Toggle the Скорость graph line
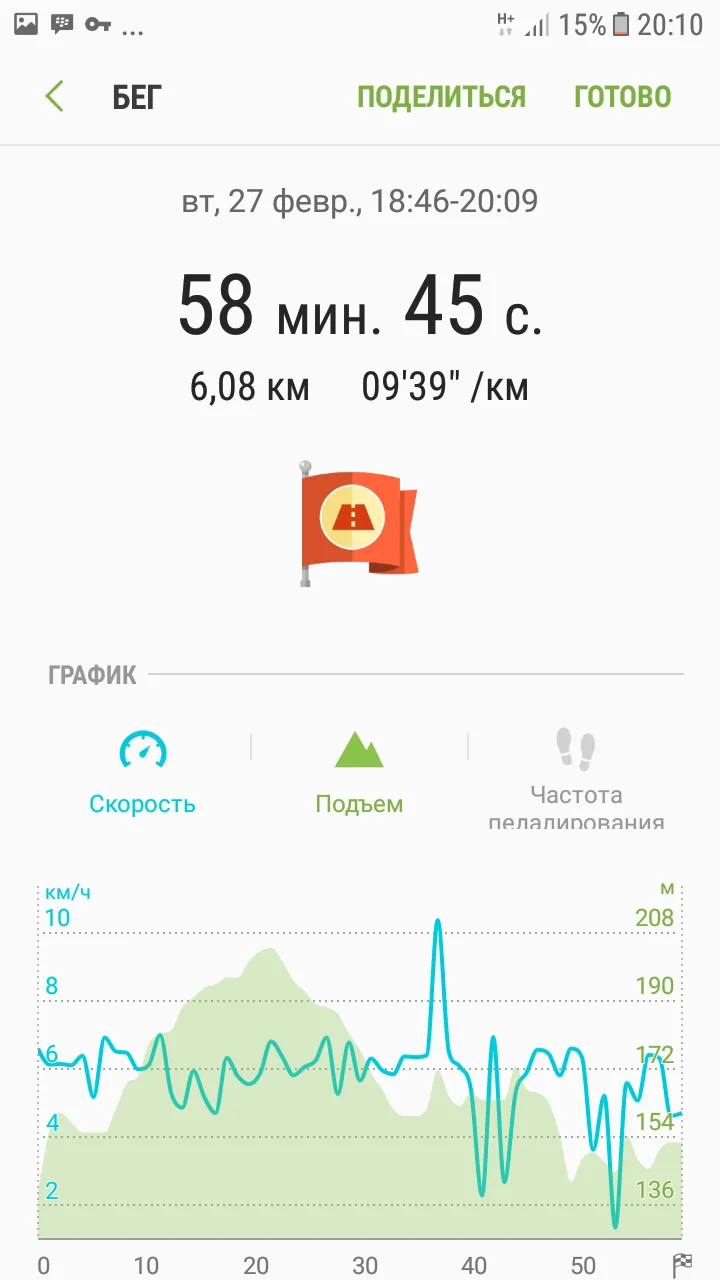Viewport: 720px width, 1280px height. tap(142, 772)
